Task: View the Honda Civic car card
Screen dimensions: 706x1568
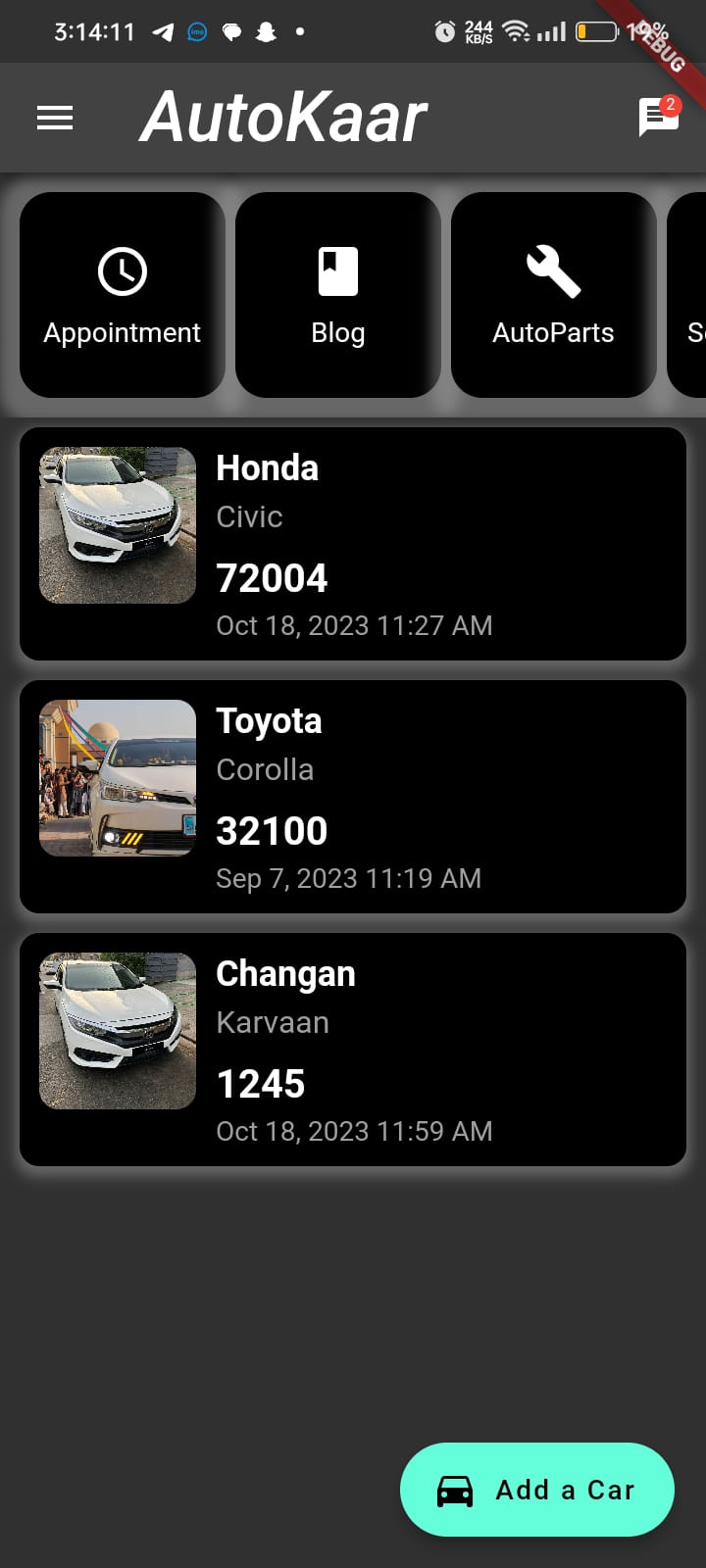Action: click(353, 544)
